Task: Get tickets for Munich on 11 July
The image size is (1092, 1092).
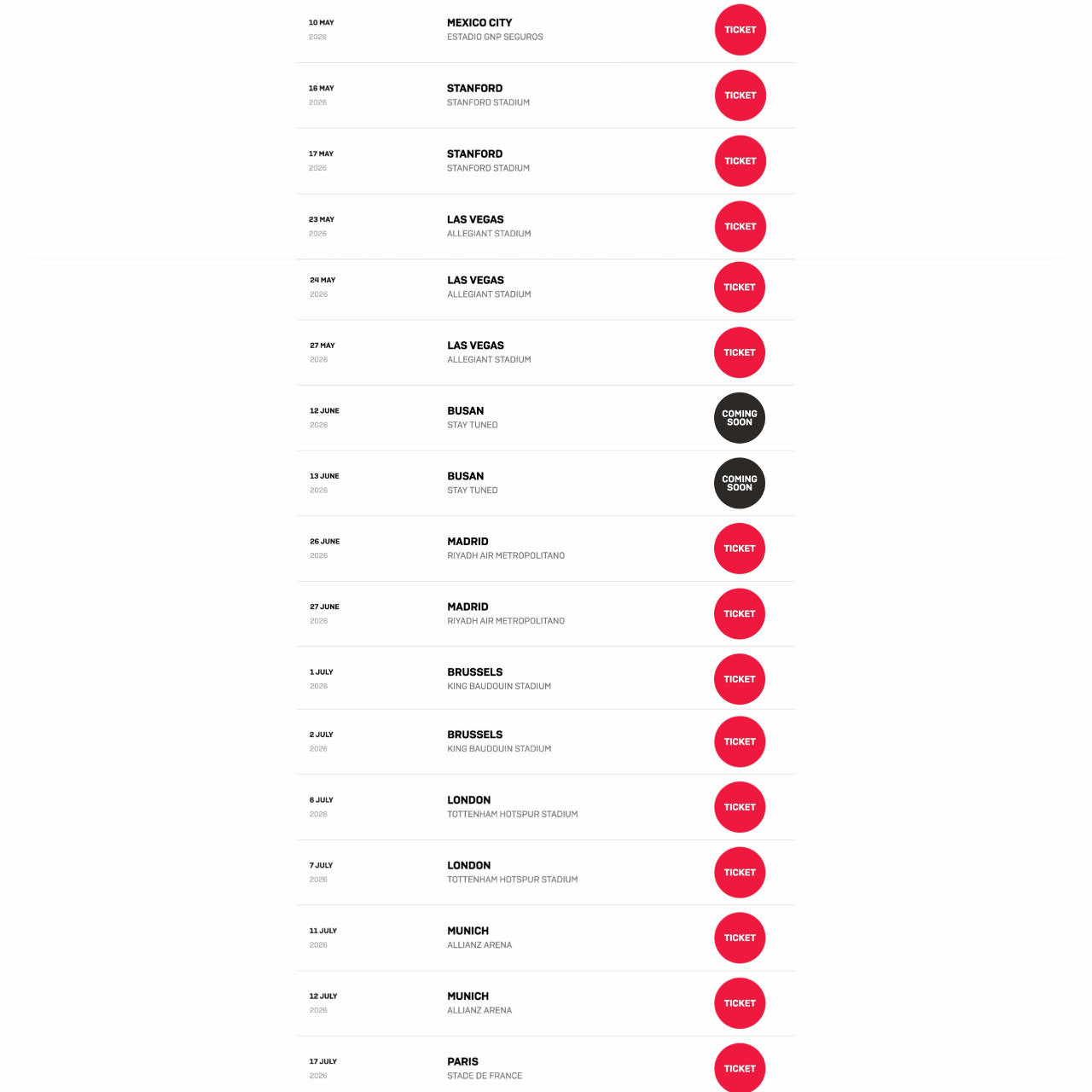Action: click(x=739, y=938)
